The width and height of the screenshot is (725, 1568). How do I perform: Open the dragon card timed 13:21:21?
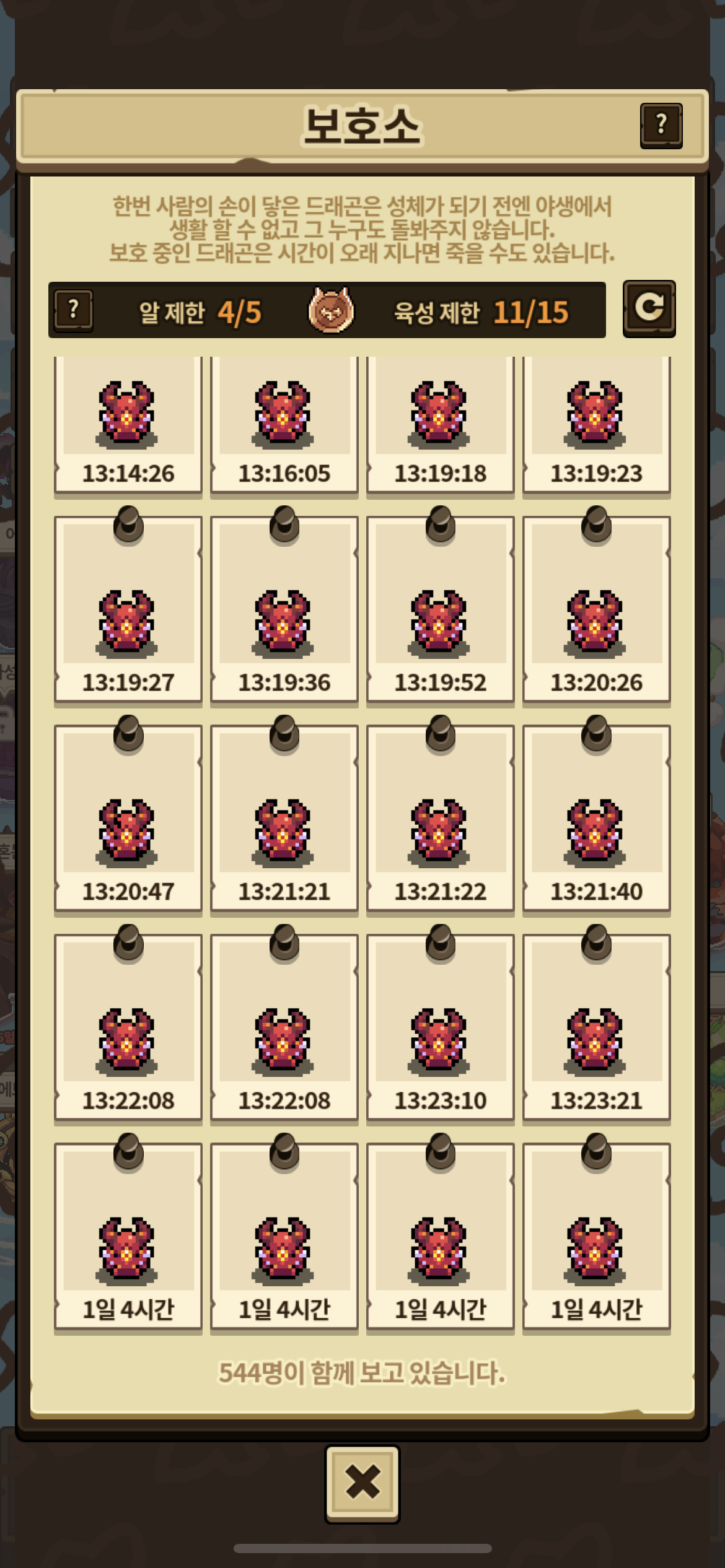coord(284,819)
